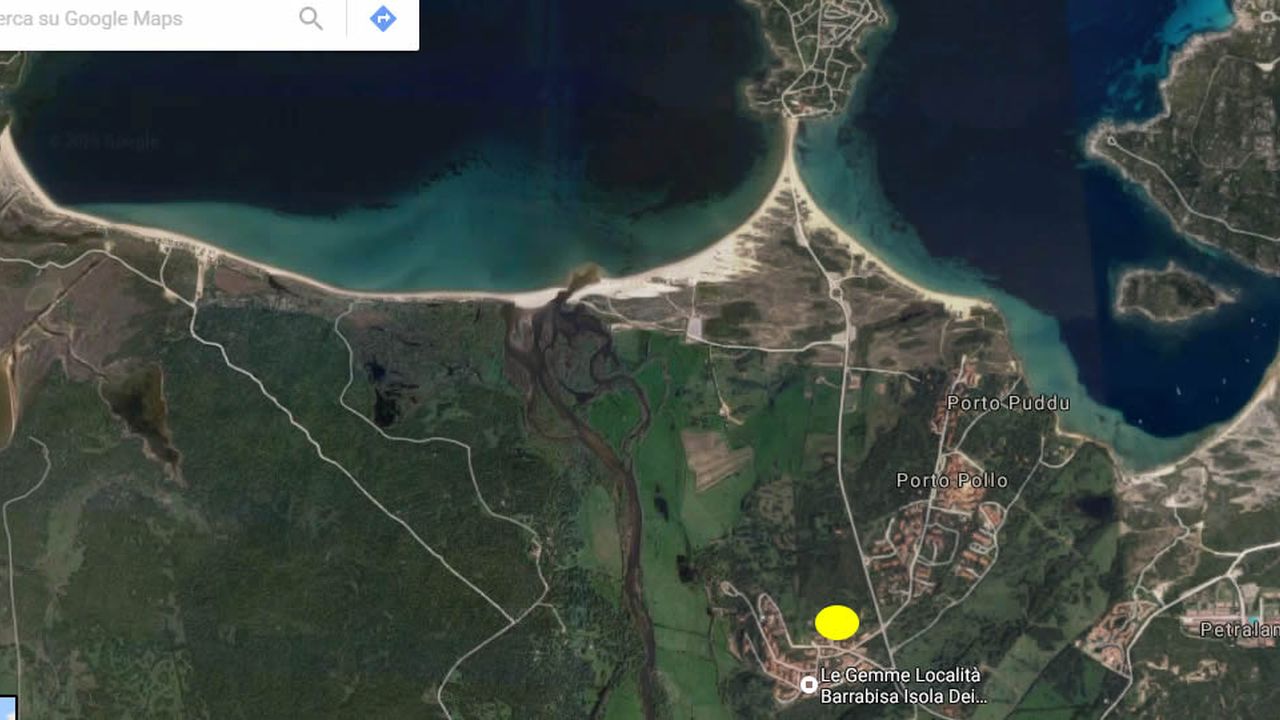Screen dimensions: 1280x720
Task: Select the Le Gemme Località Barrabisa marker
Action: point(809,685)
